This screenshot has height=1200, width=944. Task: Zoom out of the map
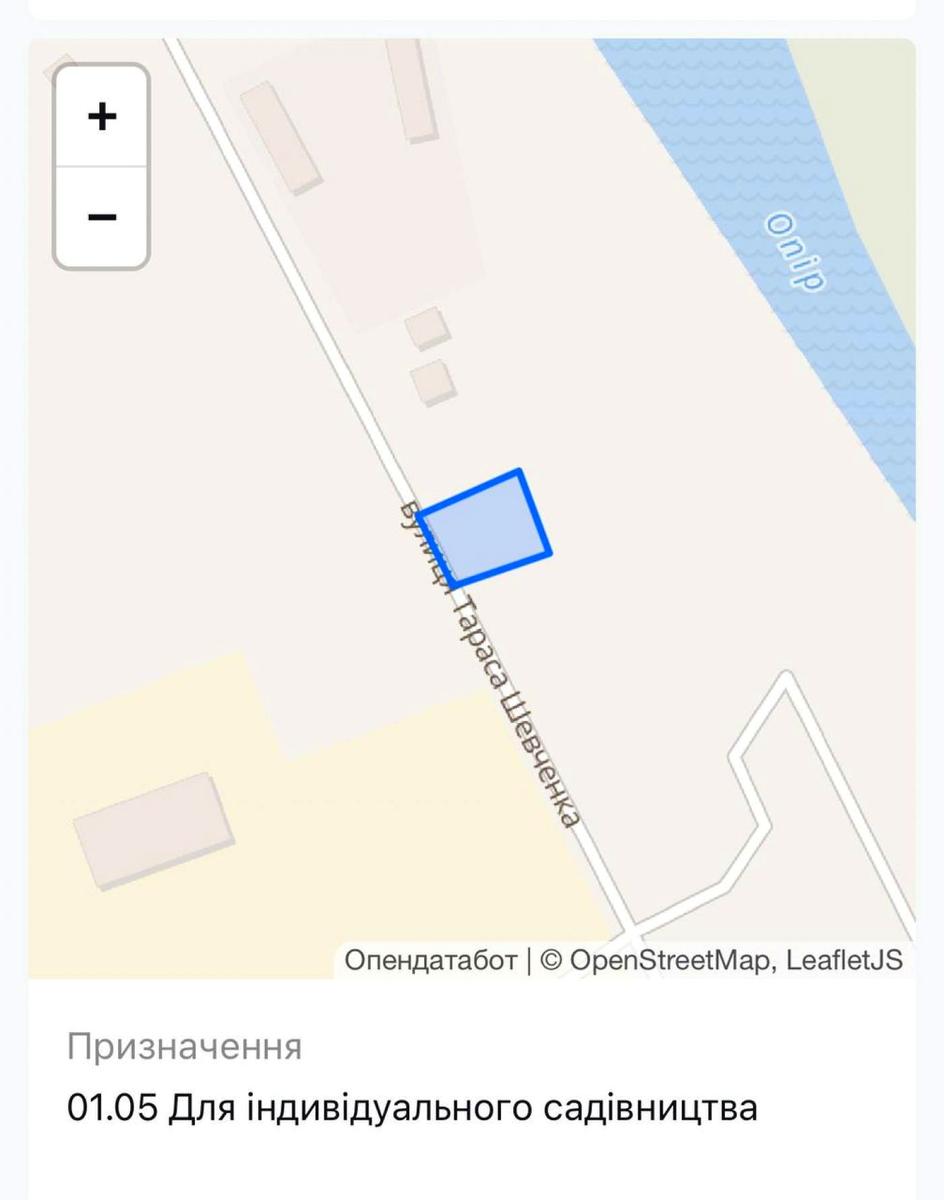[102, 217]
